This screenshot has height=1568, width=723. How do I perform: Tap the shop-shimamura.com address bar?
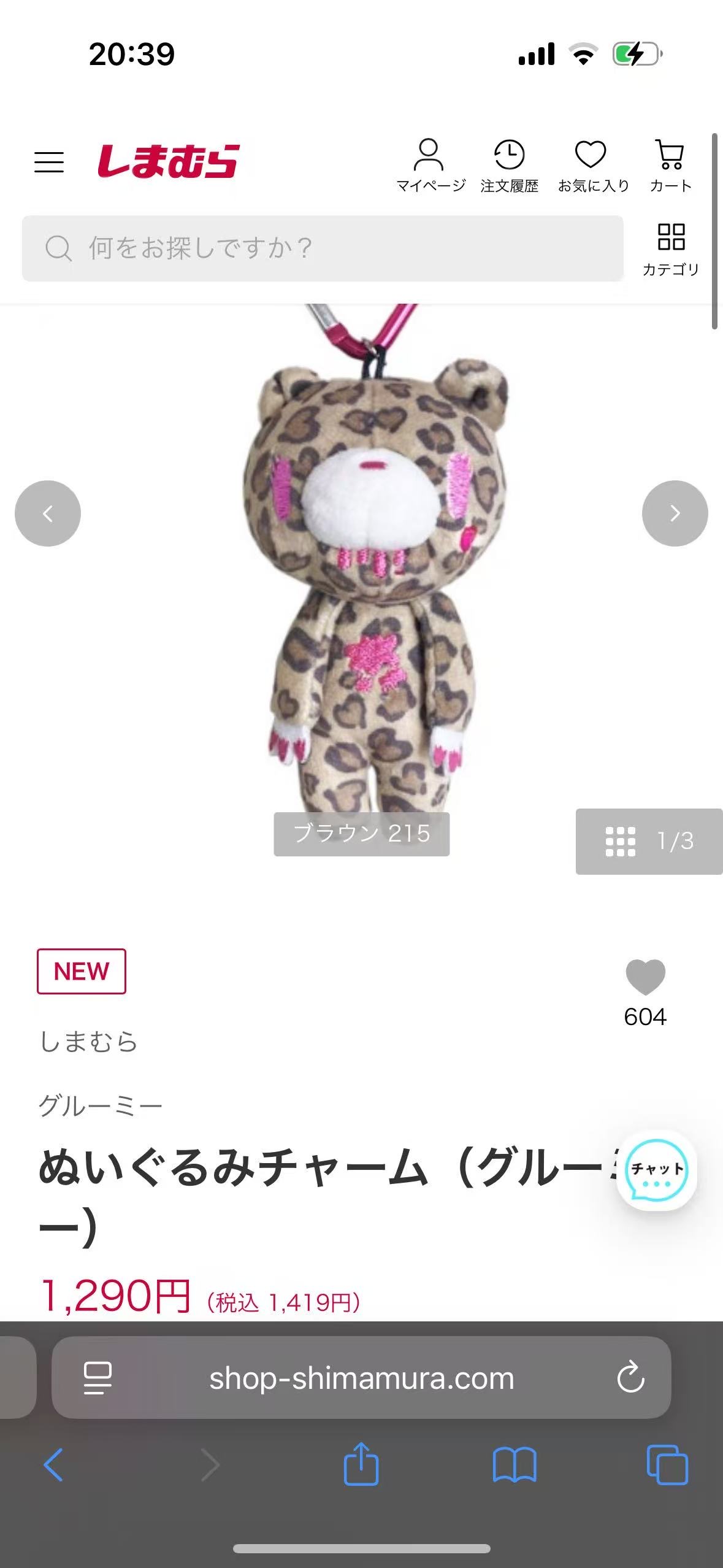point(361,1378)
